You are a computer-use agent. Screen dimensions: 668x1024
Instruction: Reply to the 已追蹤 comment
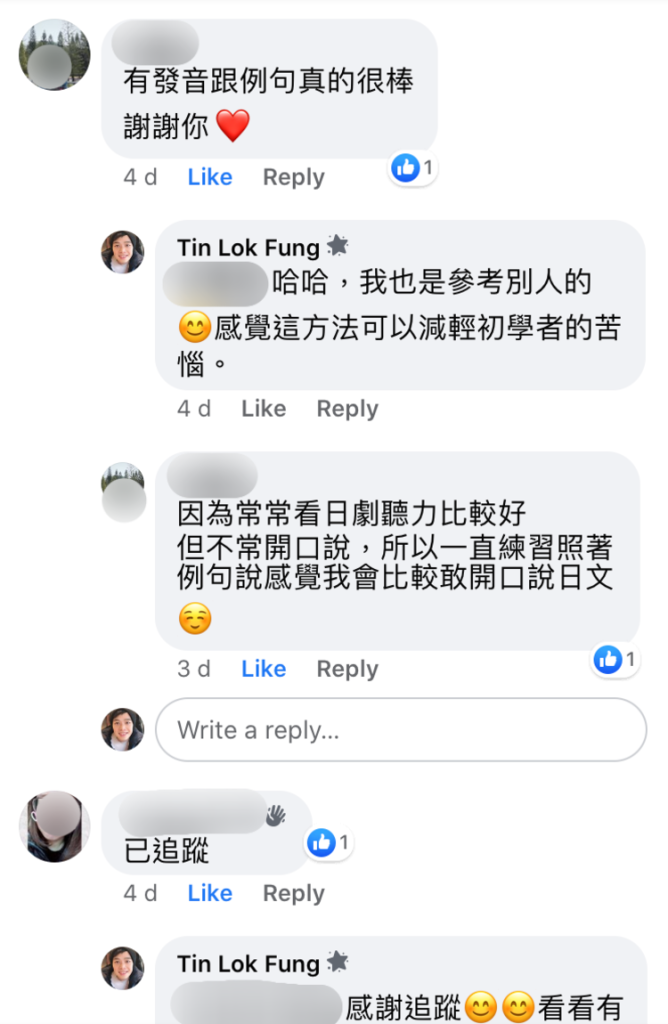coord(293,893)
